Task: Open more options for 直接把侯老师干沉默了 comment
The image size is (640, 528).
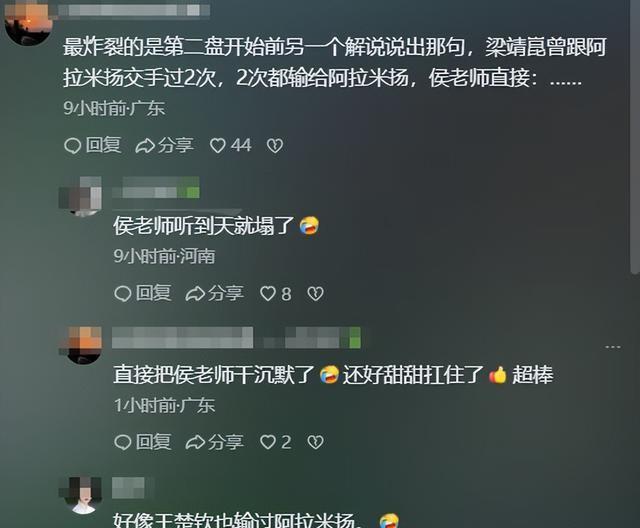Action: click(x=612, y=346)
